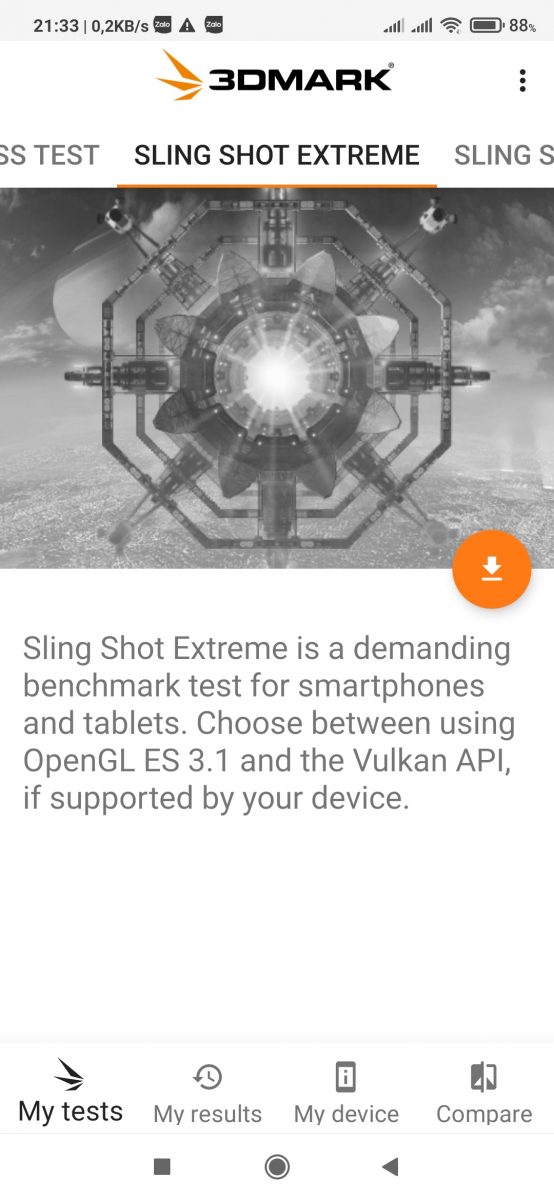Switch to the partially visible Stress Test tab

coord(50,156)
